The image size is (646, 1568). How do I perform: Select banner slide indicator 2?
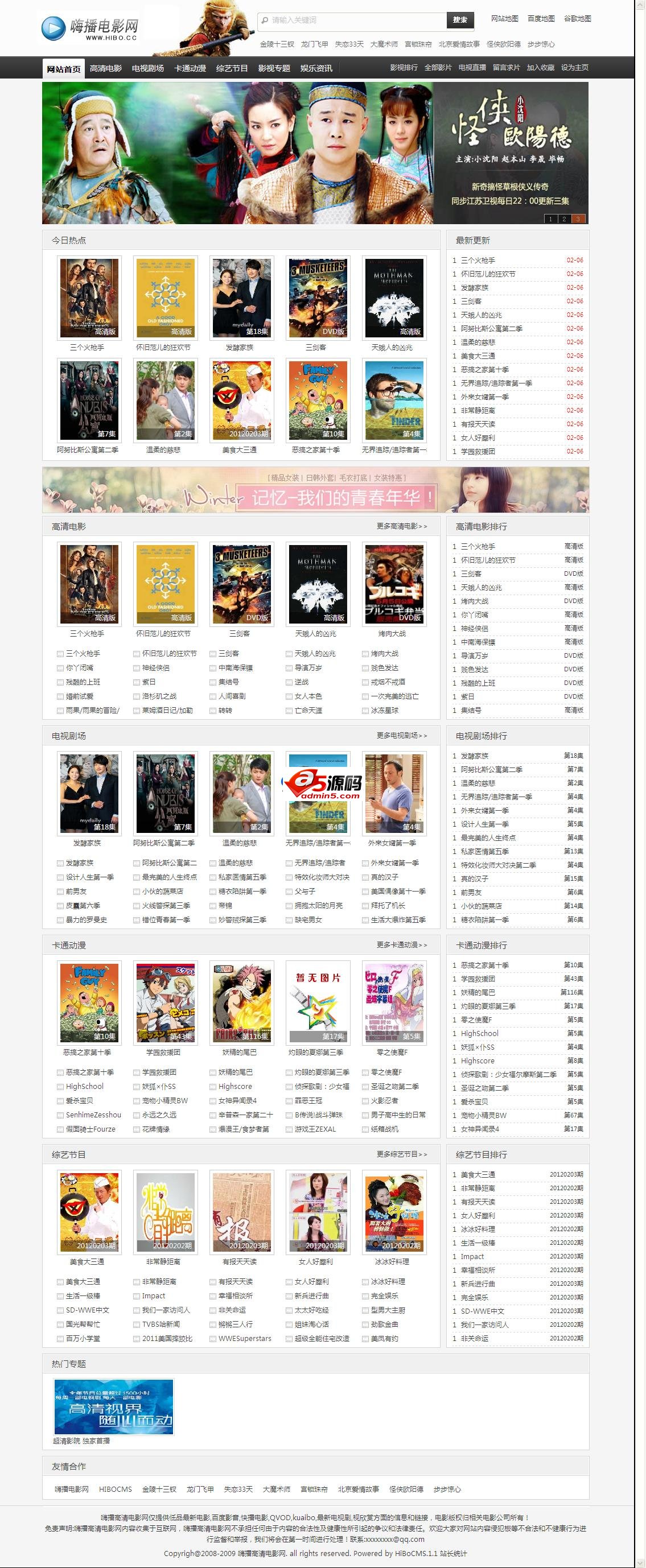point(564,218)
